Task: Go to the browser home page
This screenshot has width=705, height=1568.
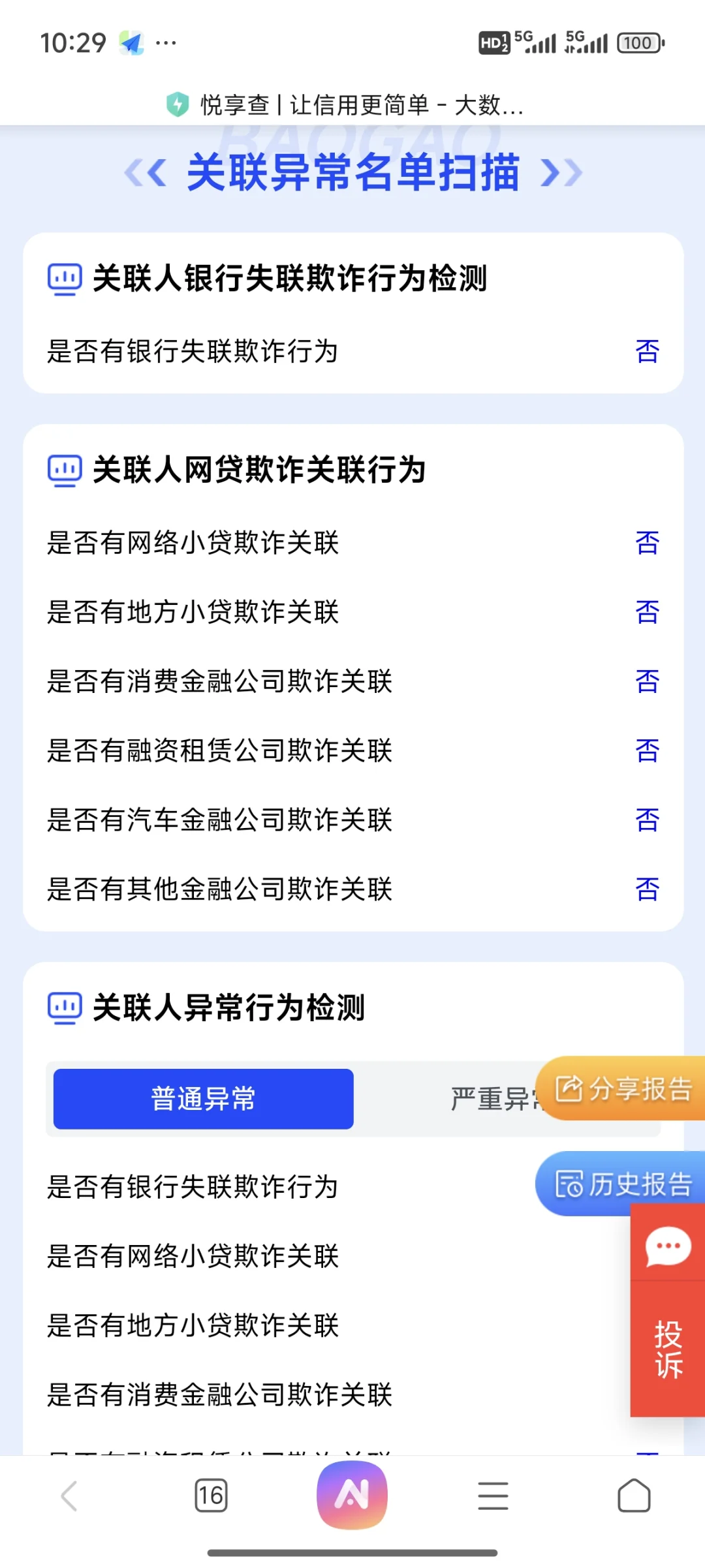Action: (634, 1496)
